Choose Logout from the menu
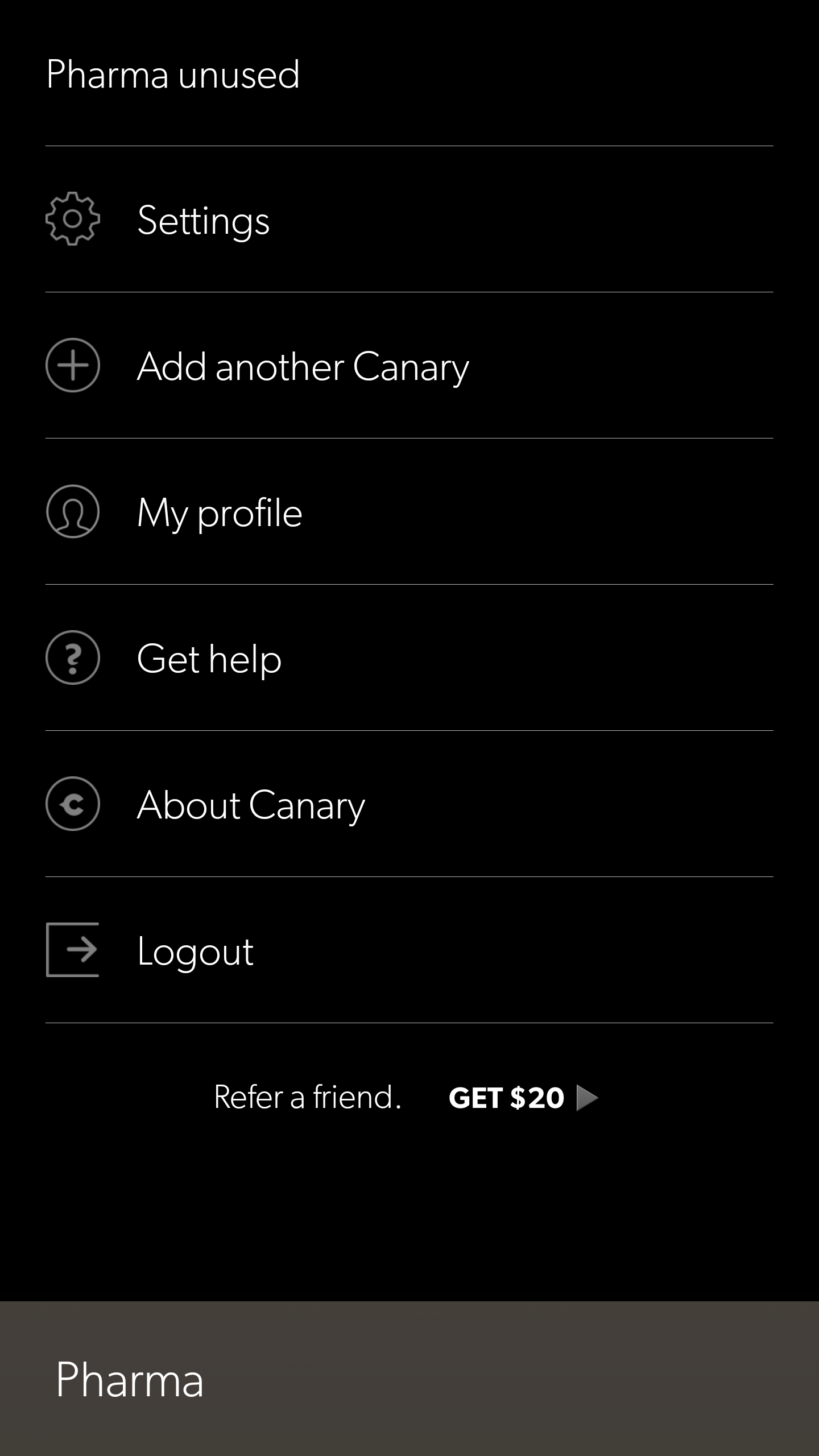The width and height of the screenshot is (819, 1456). (196, 950)
